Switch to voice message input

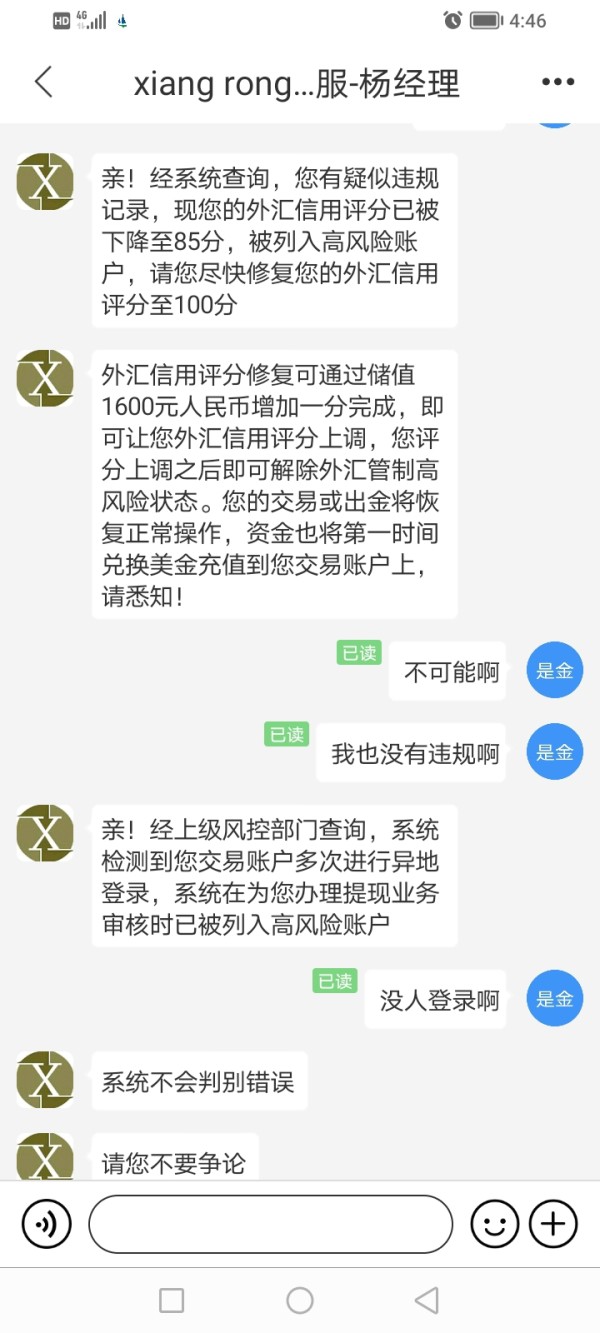(46, 1223)
